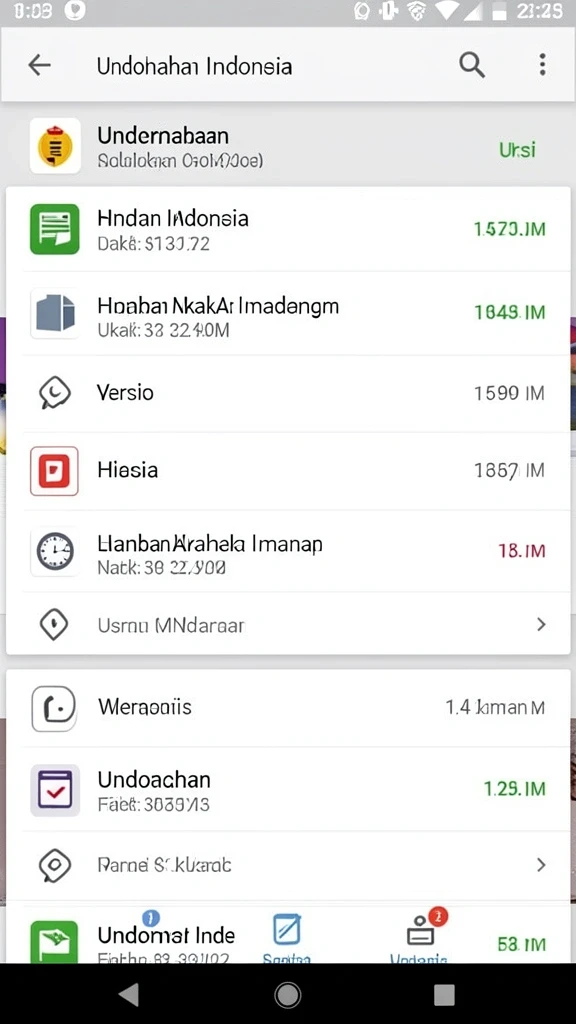Select the Versio row

288,393
